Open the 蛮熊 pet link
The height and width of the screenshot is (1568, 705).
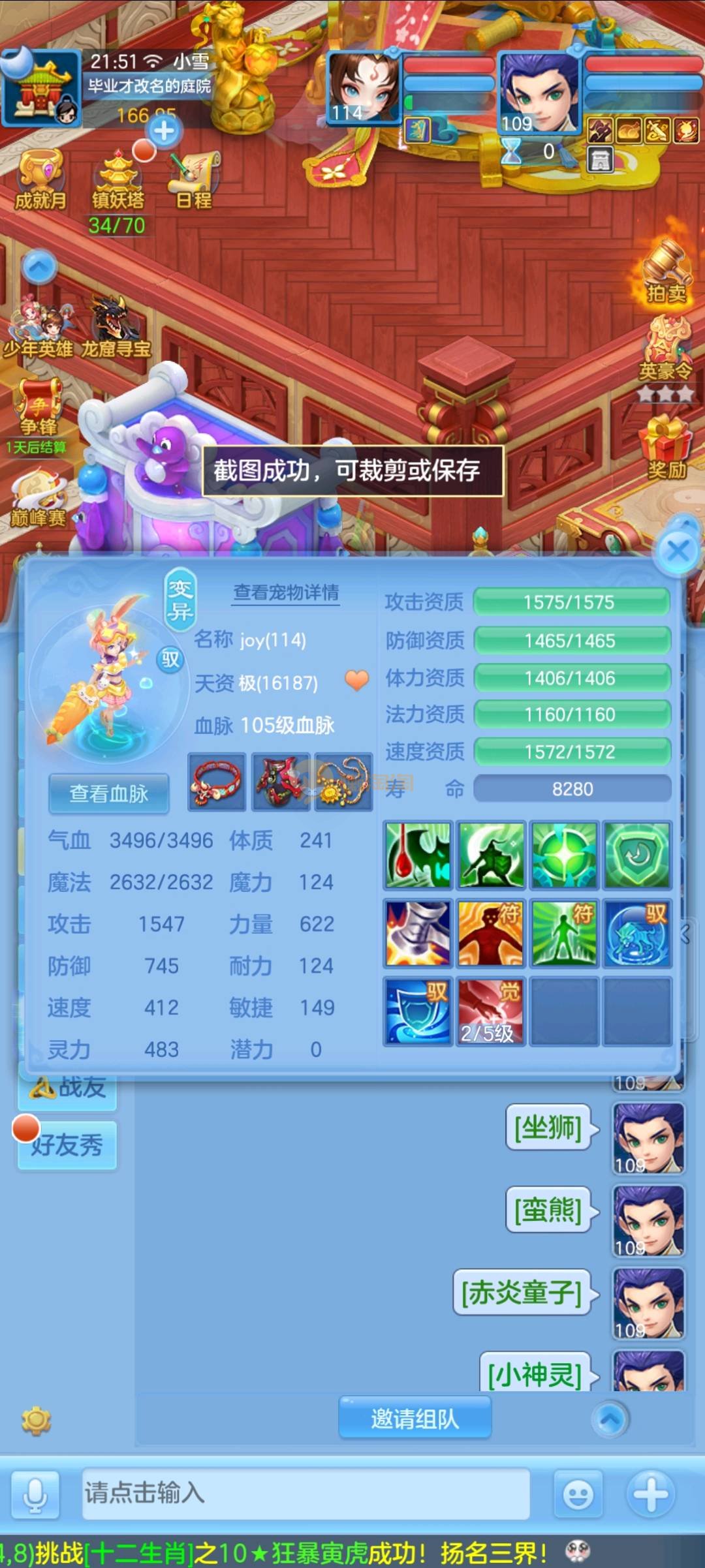[x=548, y=1210]
